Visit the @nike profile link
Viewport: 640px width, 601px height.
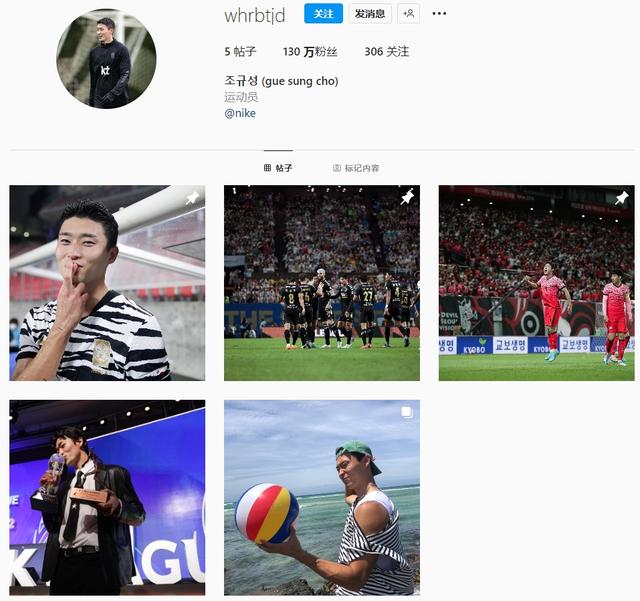pos(240,113)
